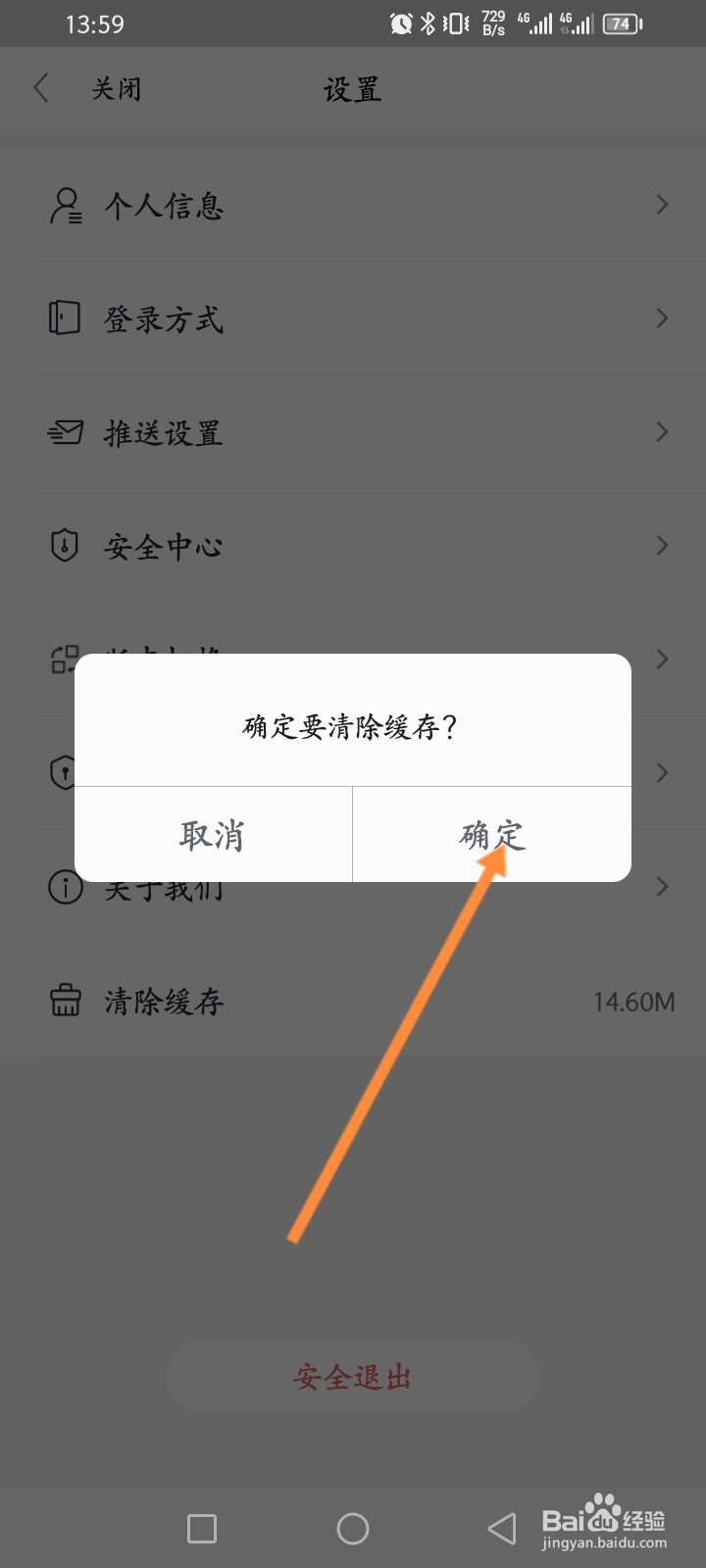Click the Bluetooth icon in status bar
This screenshot has width=706, height=1568.
(428, 23)
